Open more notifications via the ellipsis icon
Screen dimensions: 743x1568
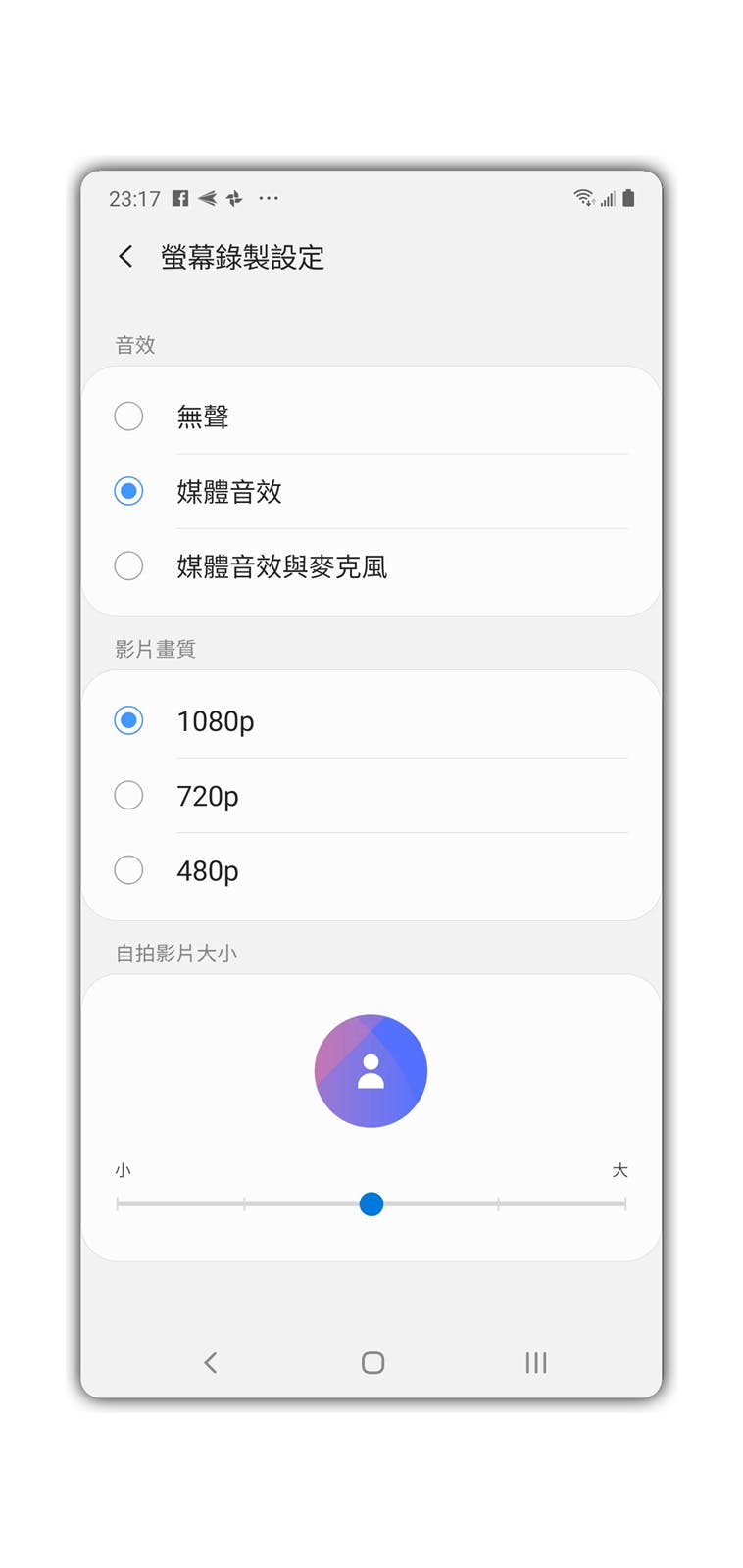pyautogui.click(x=267, y=199)
